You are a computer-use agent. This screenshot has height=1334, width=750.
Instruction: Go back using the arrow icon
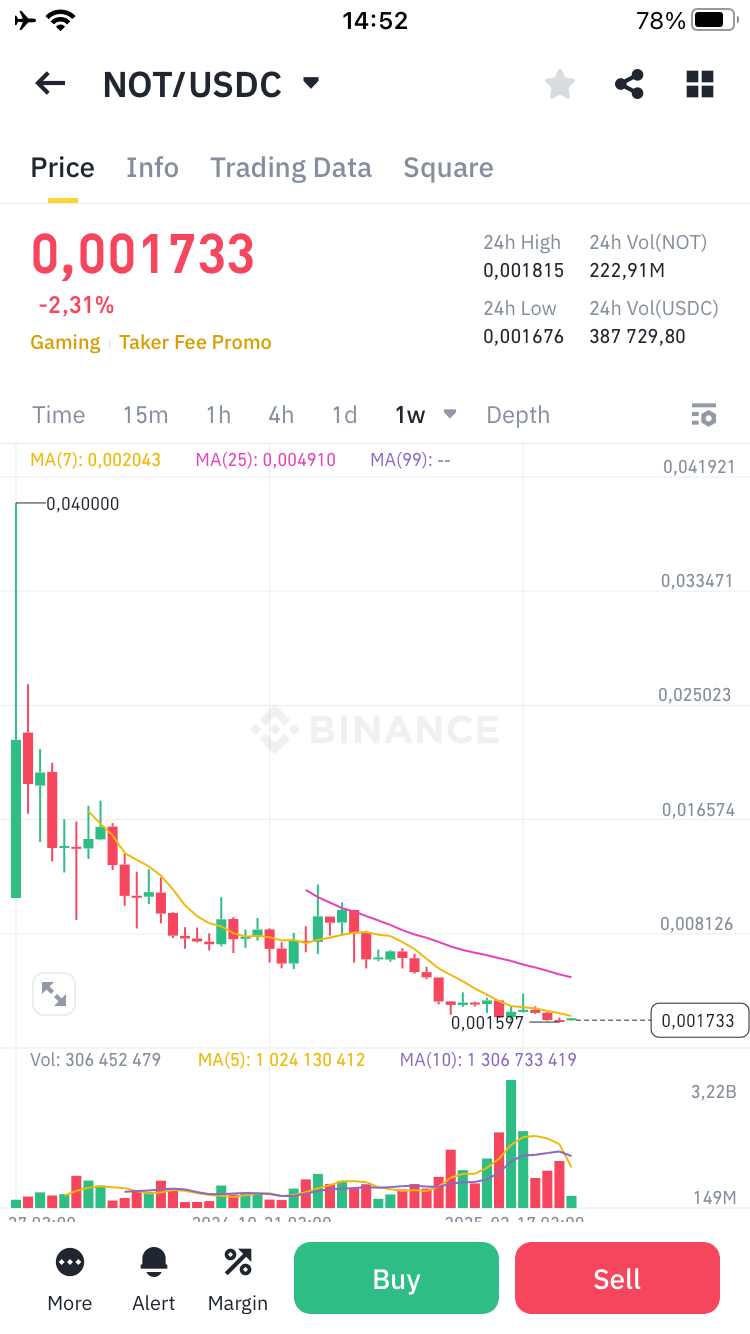pyautogui.click(x=50, y=84)
